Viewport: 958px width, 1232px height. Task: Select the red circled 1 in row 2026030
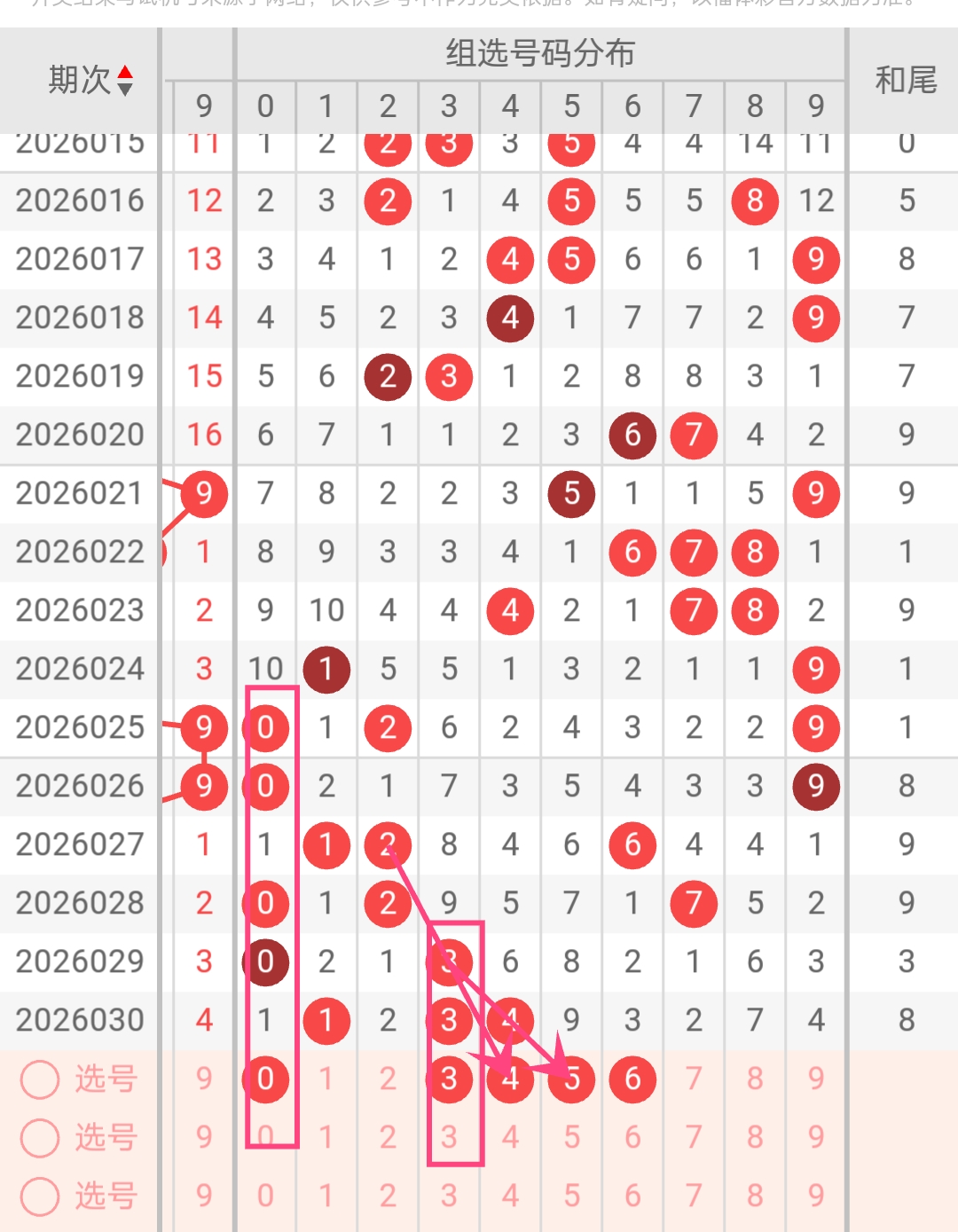(x=326, y=1019)
